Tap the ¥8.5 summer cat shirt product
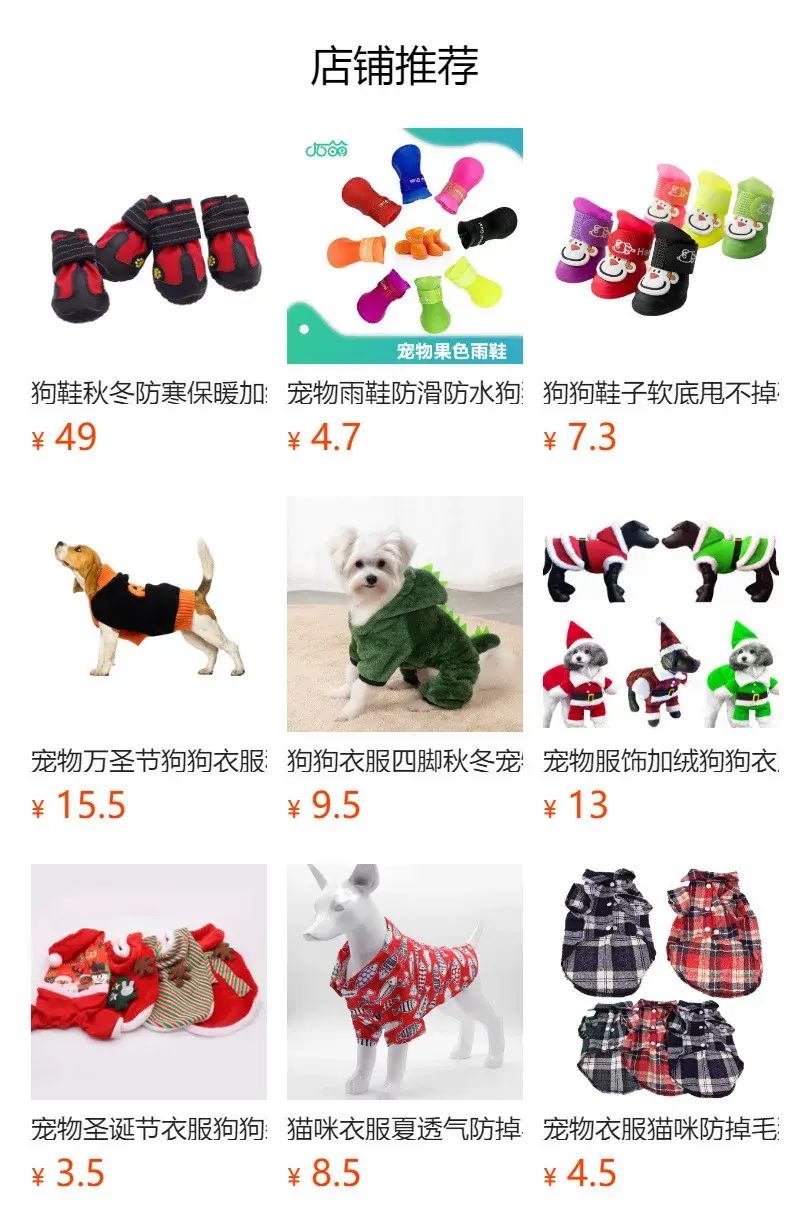790x1232 pixels. point(404,982)
